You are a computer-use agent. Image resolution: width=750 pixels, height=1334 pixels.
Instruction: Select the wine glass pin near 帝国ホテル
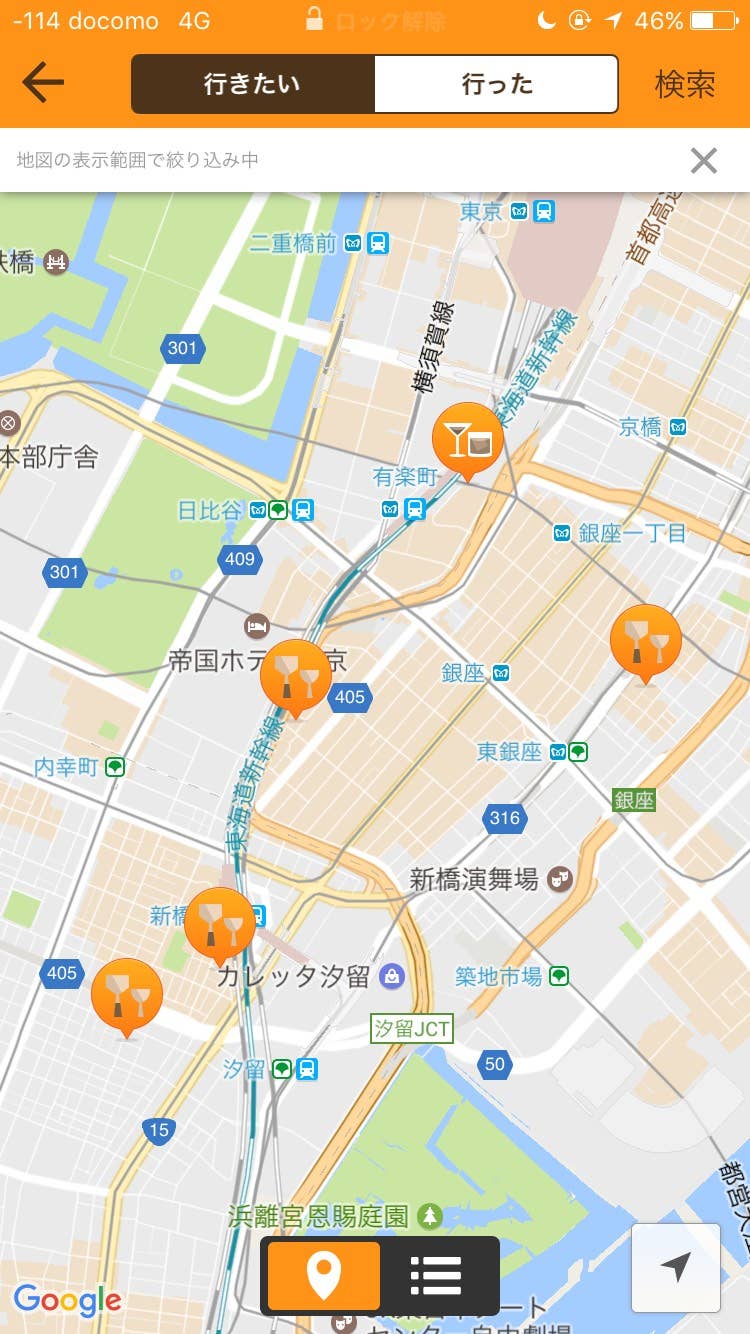[x=296, y=678]
